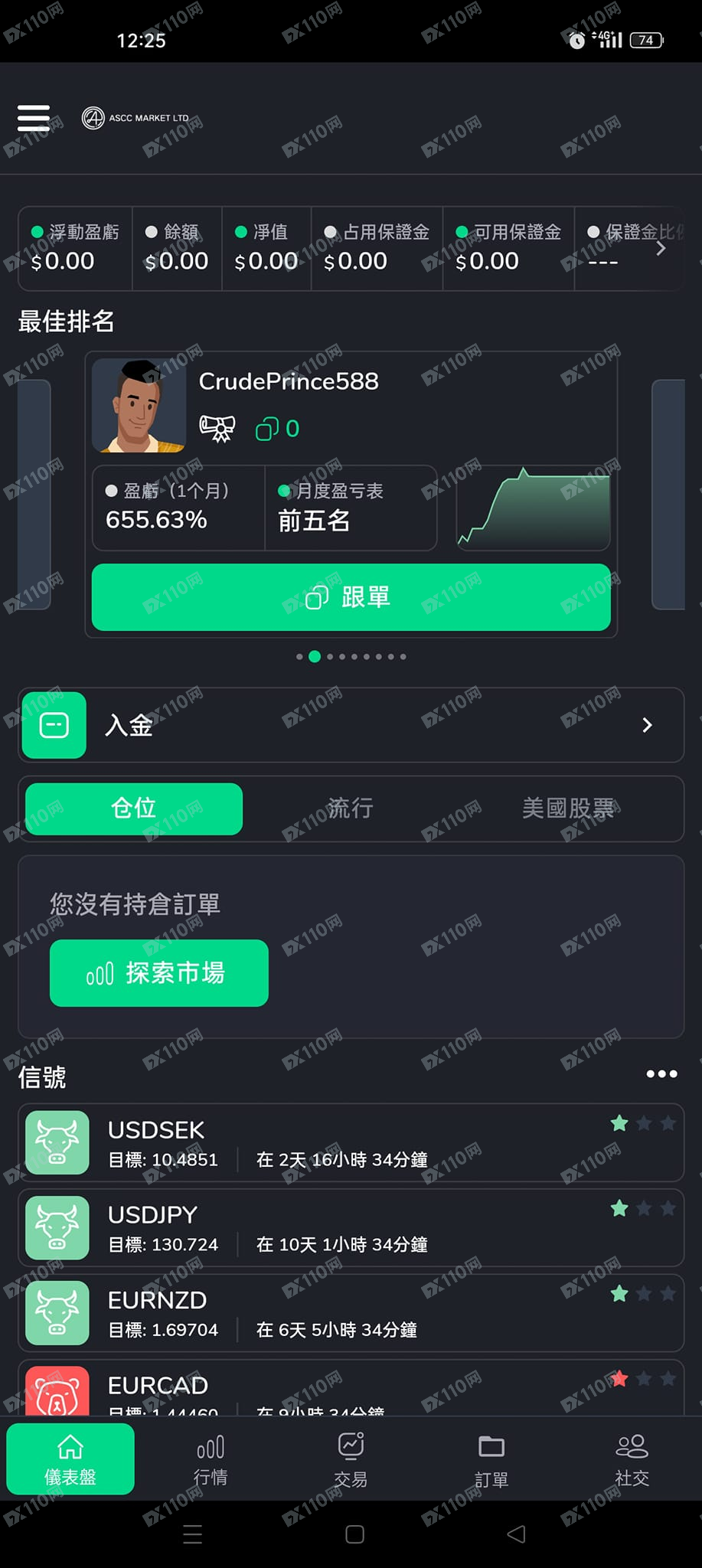
Task: Switch to the 美國股票 tab
Action: click(x=568, y=808)
